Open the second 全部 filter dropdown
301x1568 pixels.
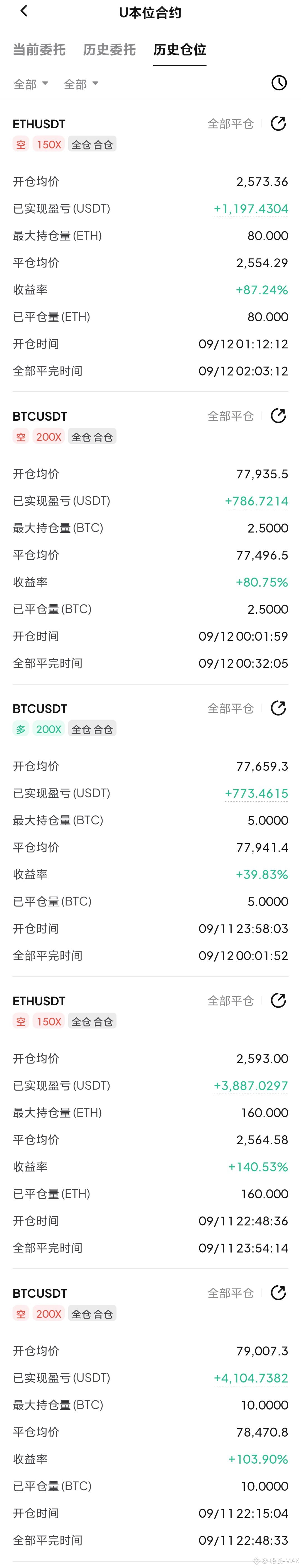click(x=81, y=84)
